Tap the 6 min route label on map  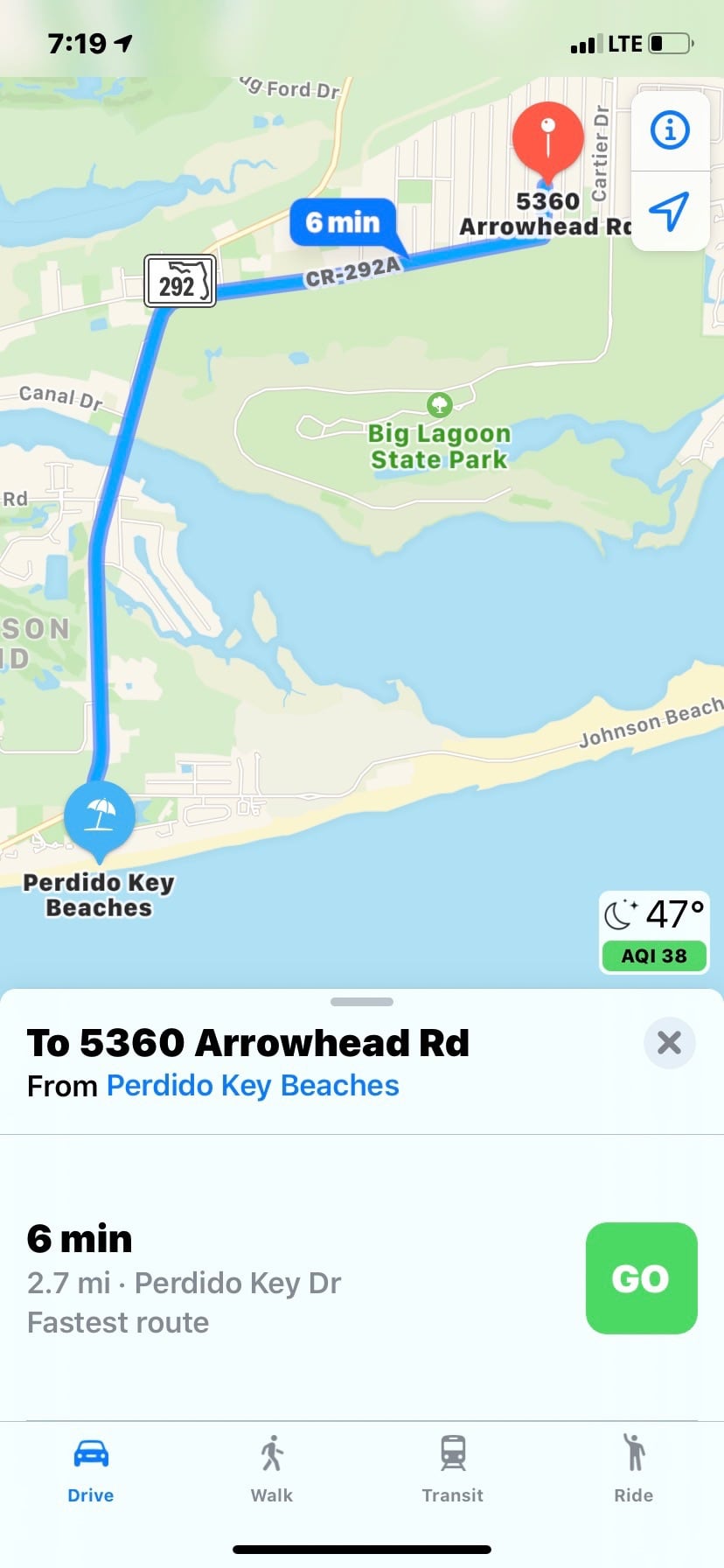click(x=343, y=223)
